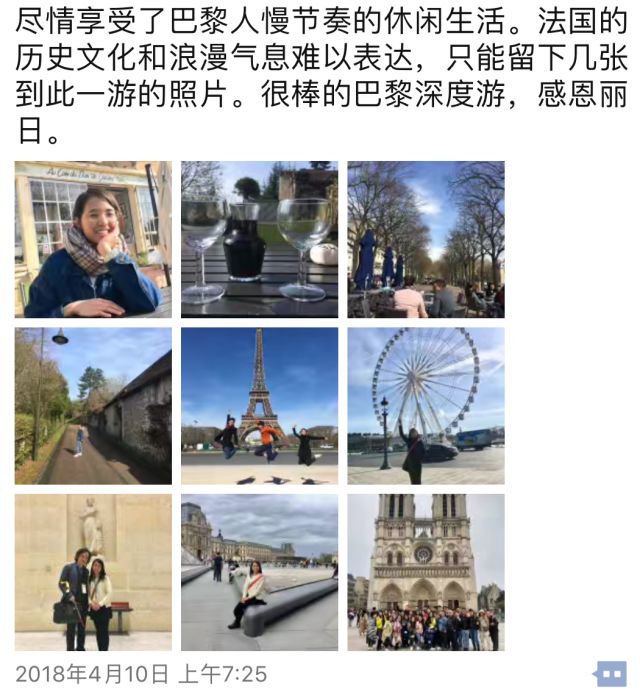Open the village path photo
This screenshot has width=640, height=695.
(93, 406)
